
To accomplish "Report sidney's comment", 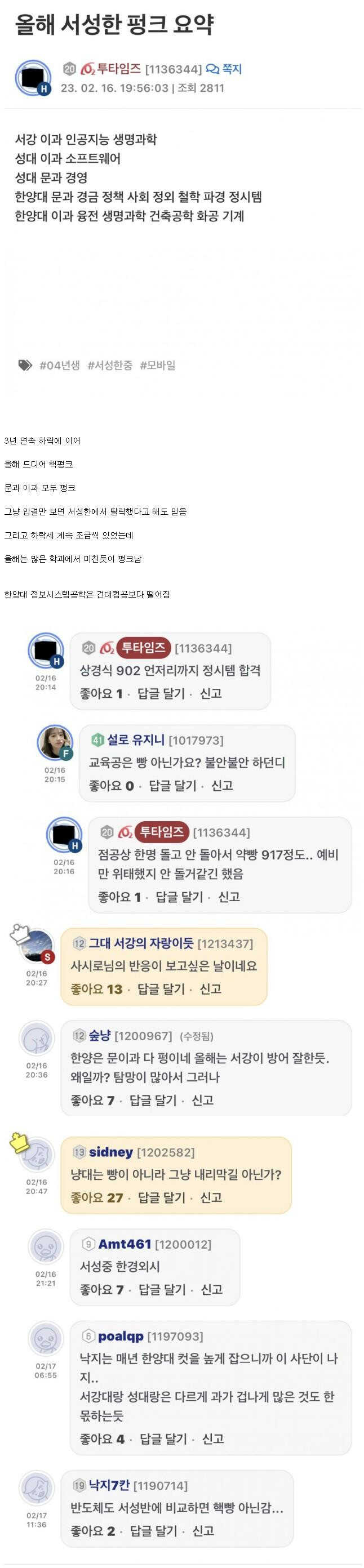I will [x=211, y=1197].
